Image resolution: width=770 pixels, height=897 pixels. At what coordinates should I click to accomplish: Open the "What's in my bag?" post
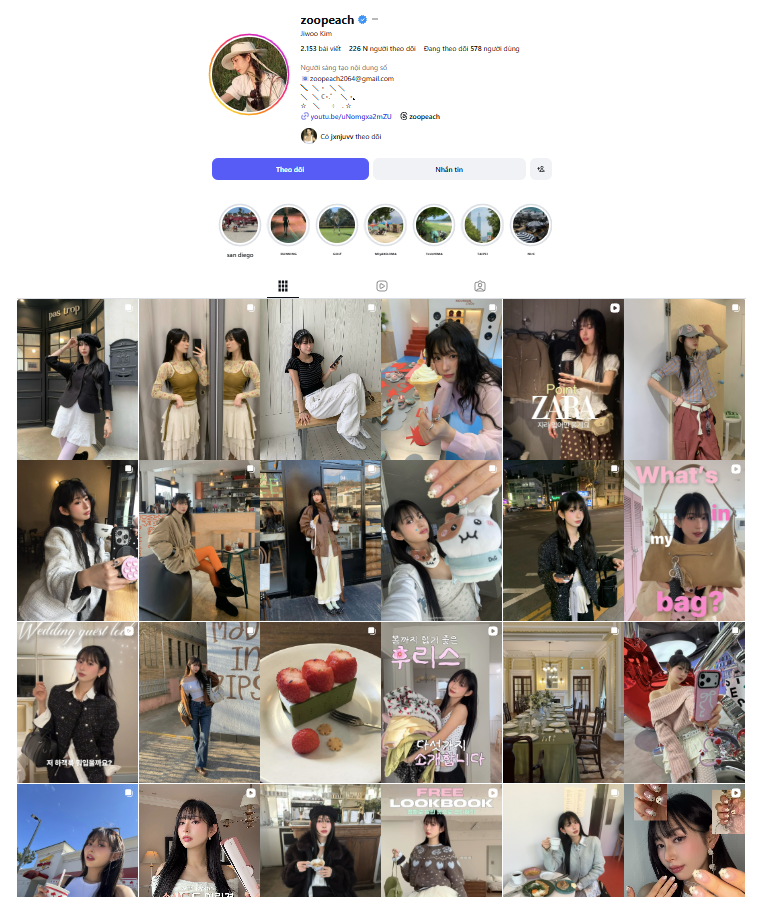[684, 540]
